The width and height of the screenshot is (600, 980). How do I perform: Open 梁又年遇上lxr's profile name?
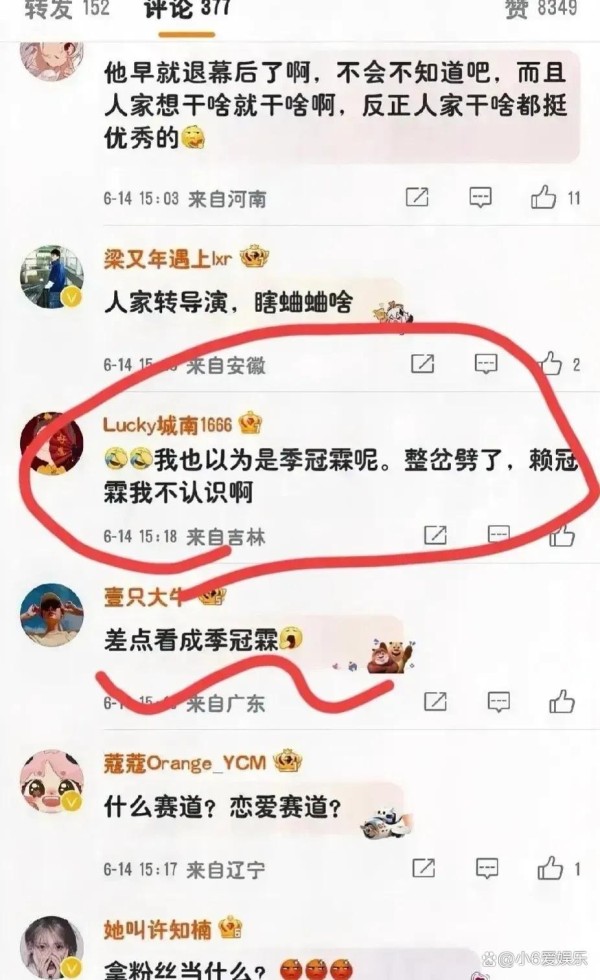[168, 258]
